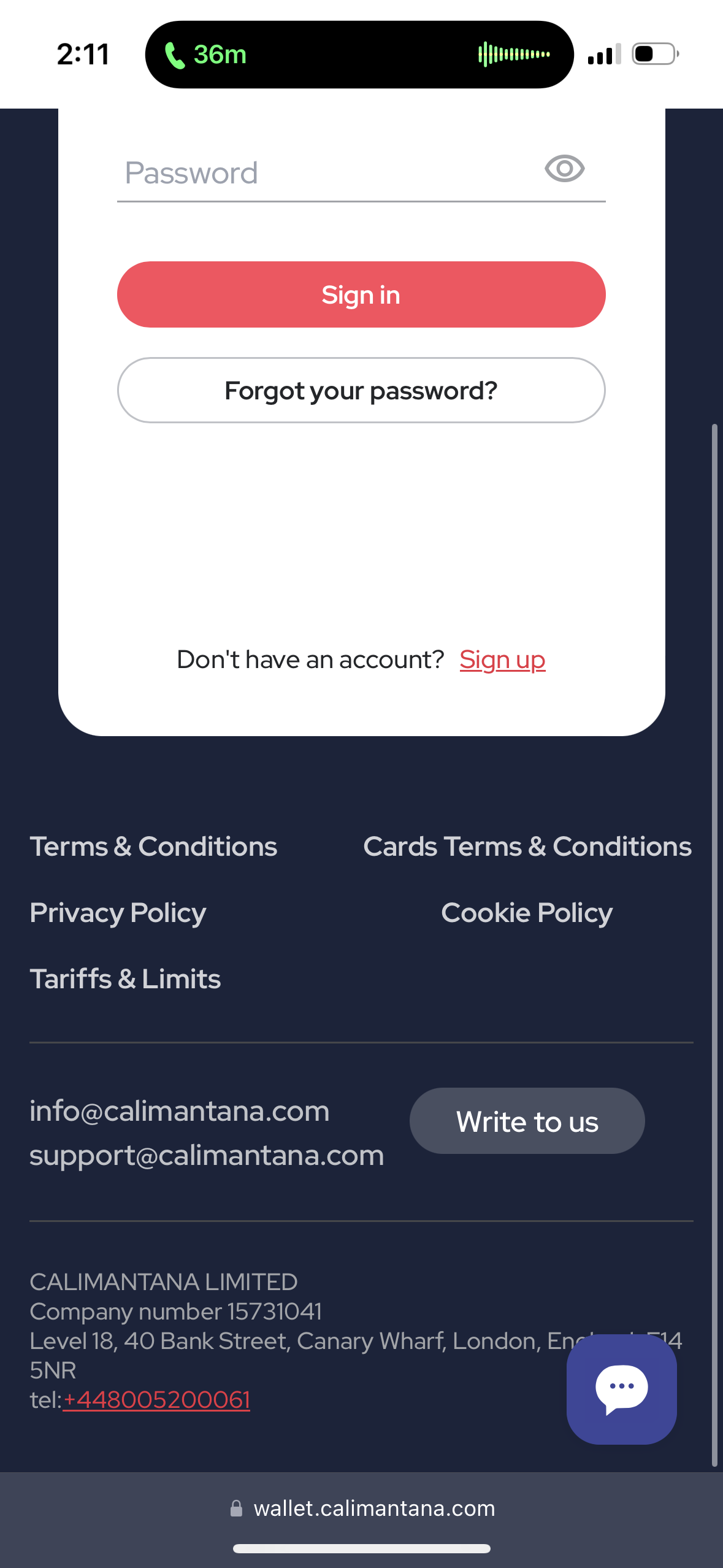Follow the Sign up link

tap(502, 660)
